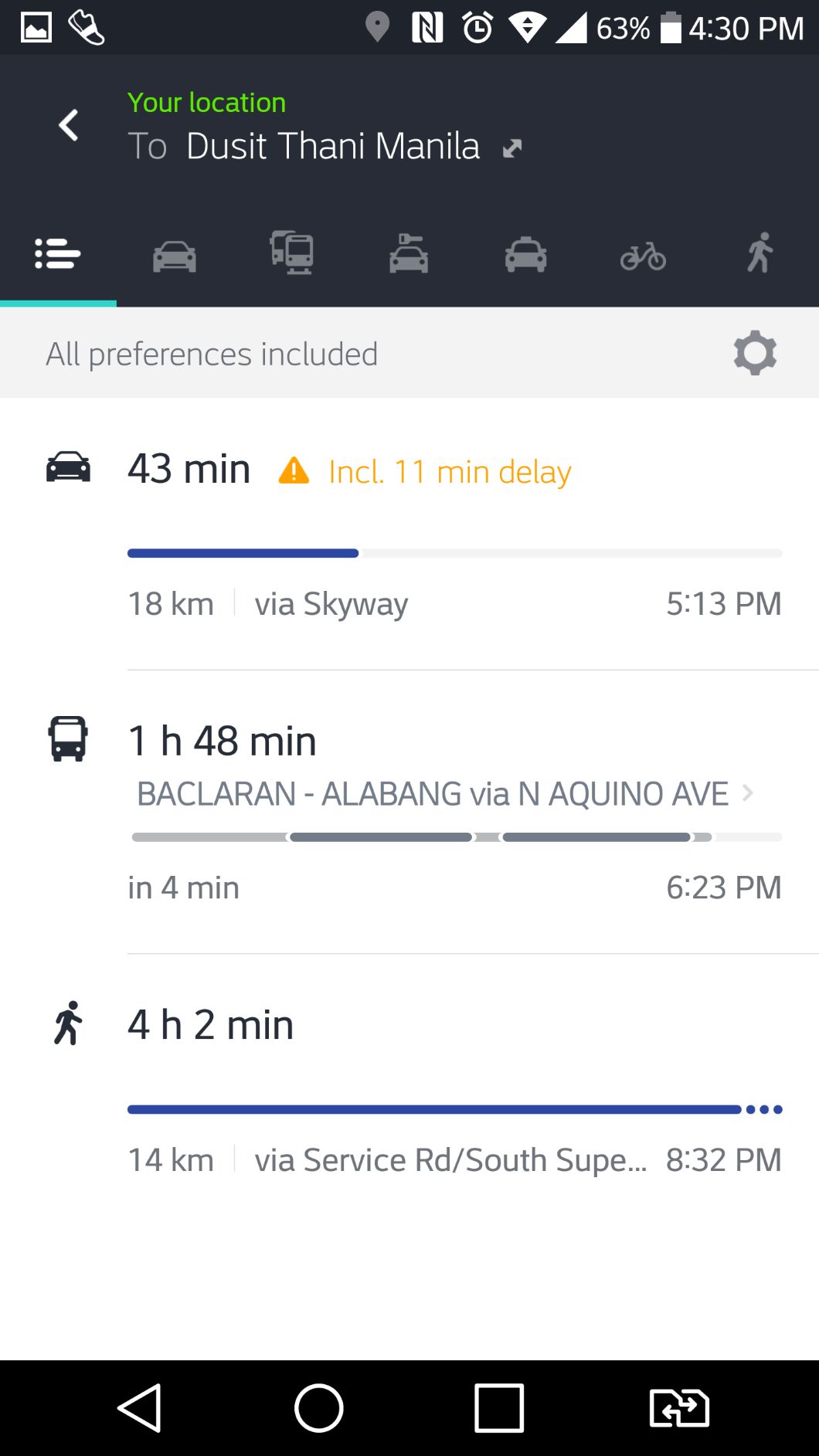Go back using the header arrow
This screenshot has width=819, height=1456.
point(69,125)
